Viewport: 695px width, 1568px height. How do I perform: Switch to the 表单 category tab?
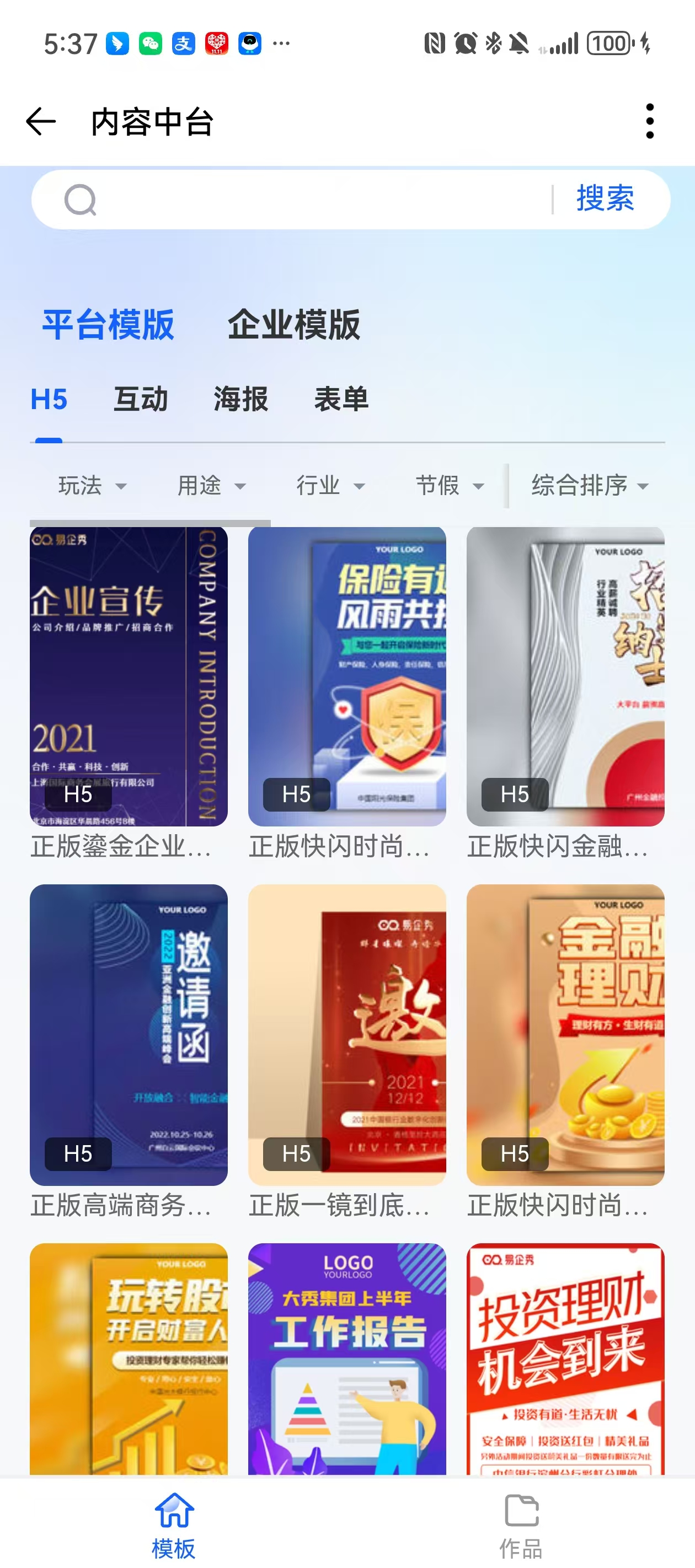click(x=341, y=399)
